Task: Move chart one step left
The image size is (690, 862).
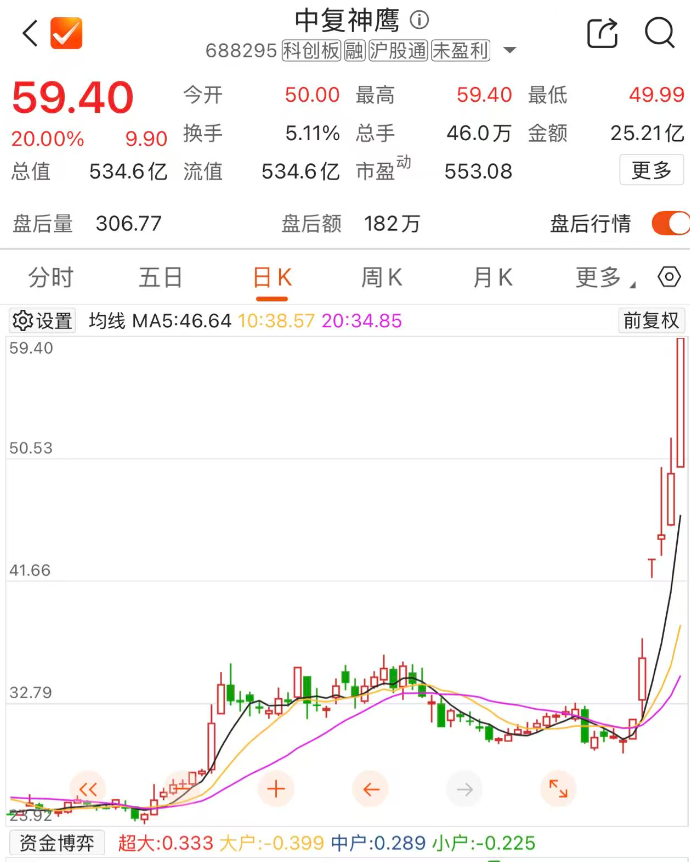Action: (x=371, y=789)
